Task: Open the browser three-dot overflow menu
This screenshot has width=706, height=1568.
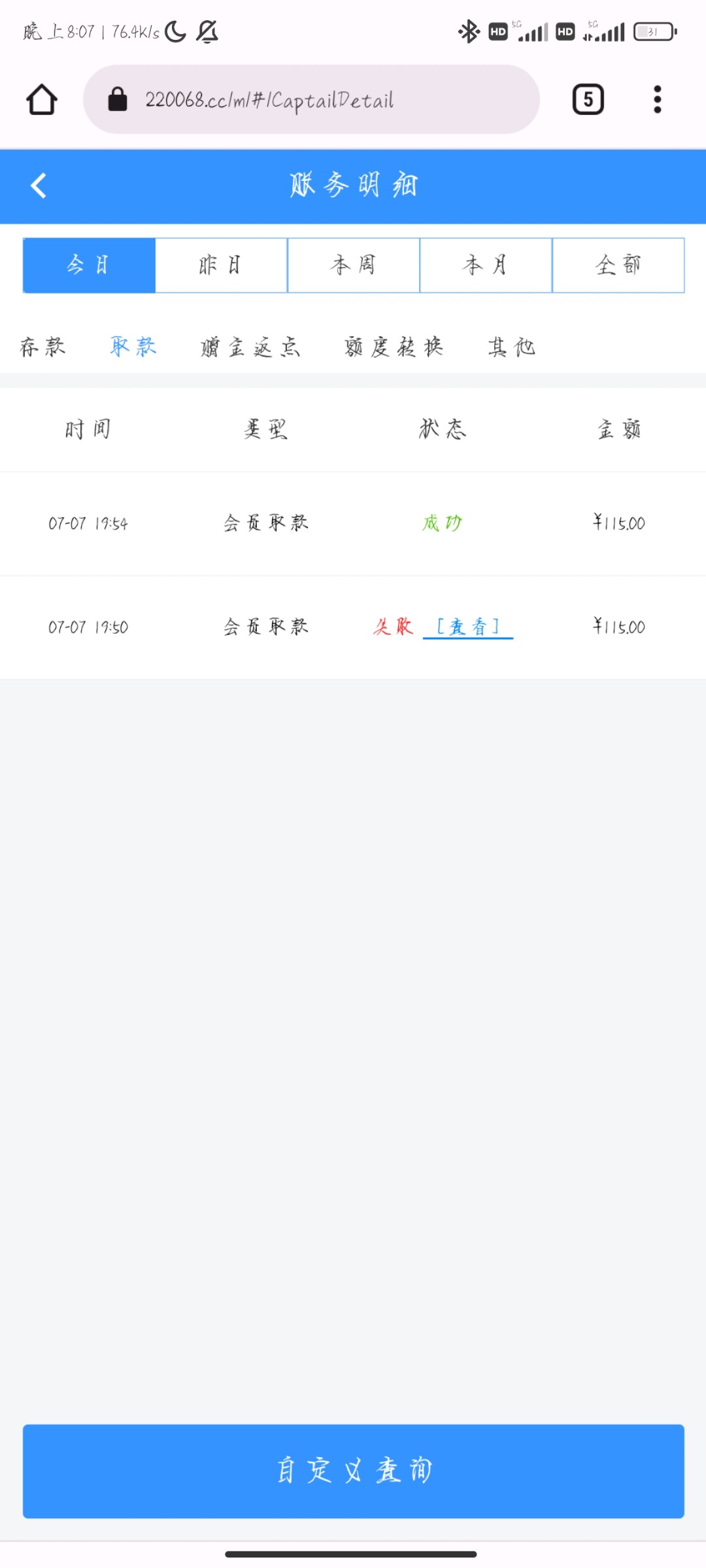Action: (657, 99)
